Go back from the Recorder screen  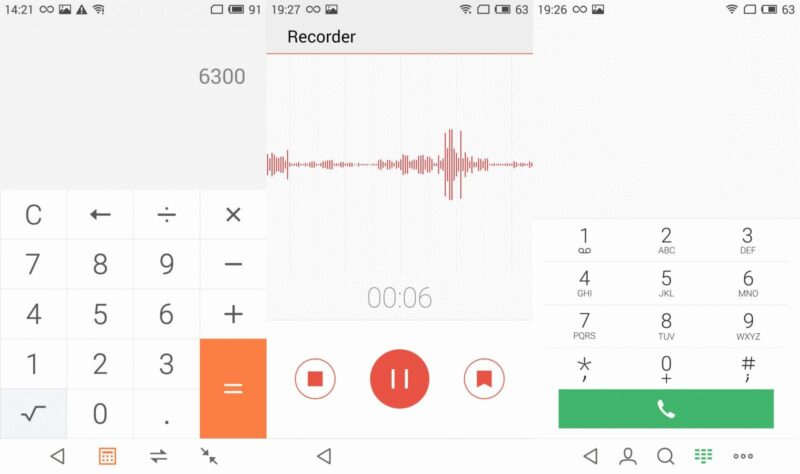click(323, 456)
